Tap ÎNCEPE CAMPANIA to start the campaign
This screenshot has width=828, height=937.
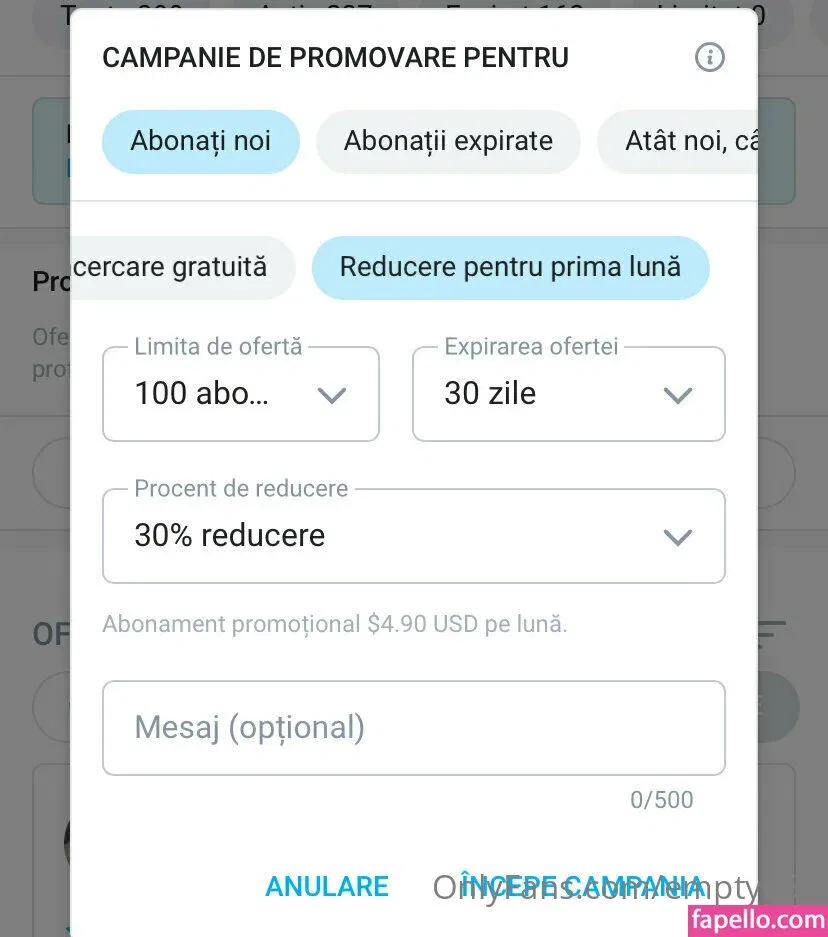[x=582, y=886]
